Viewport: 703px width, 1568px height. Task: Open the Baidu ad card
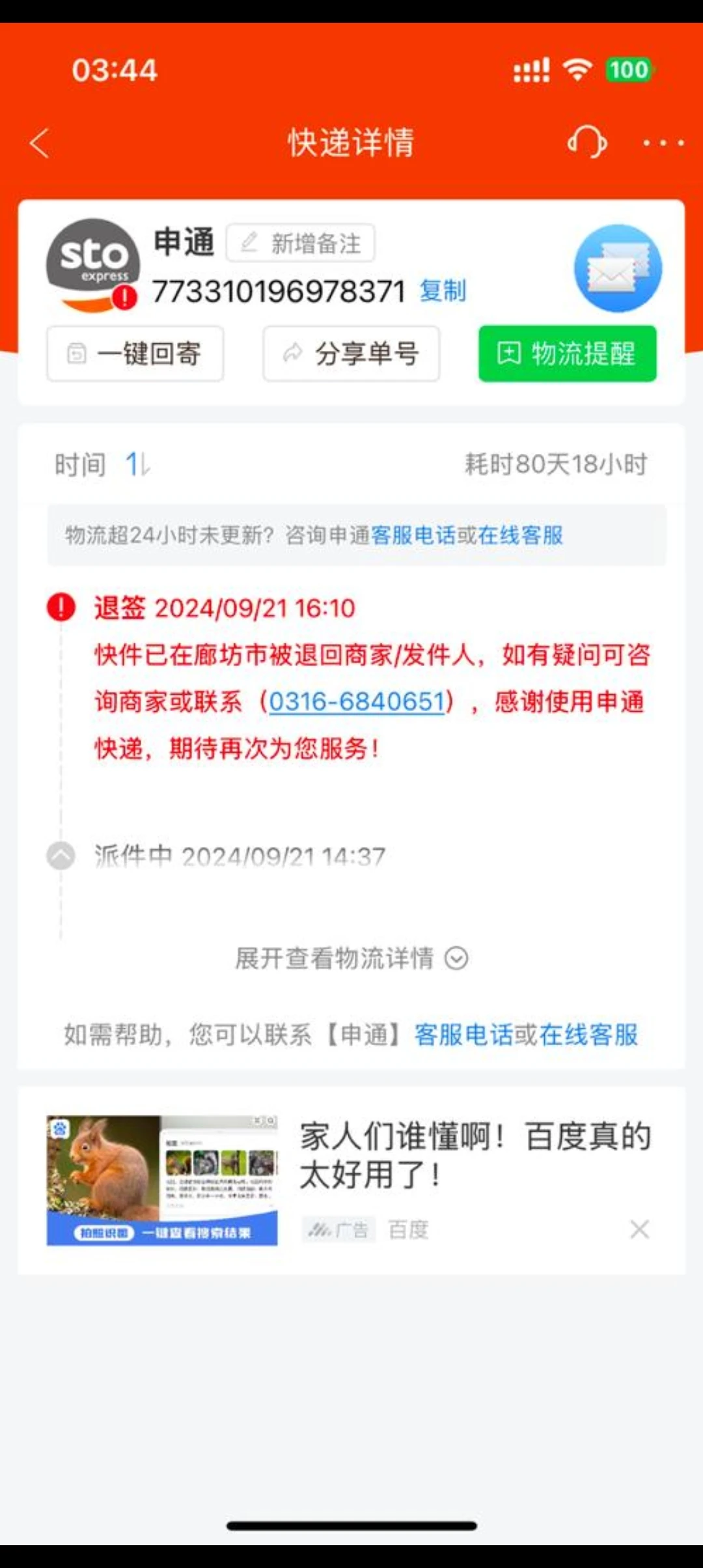click(351, 1181)
